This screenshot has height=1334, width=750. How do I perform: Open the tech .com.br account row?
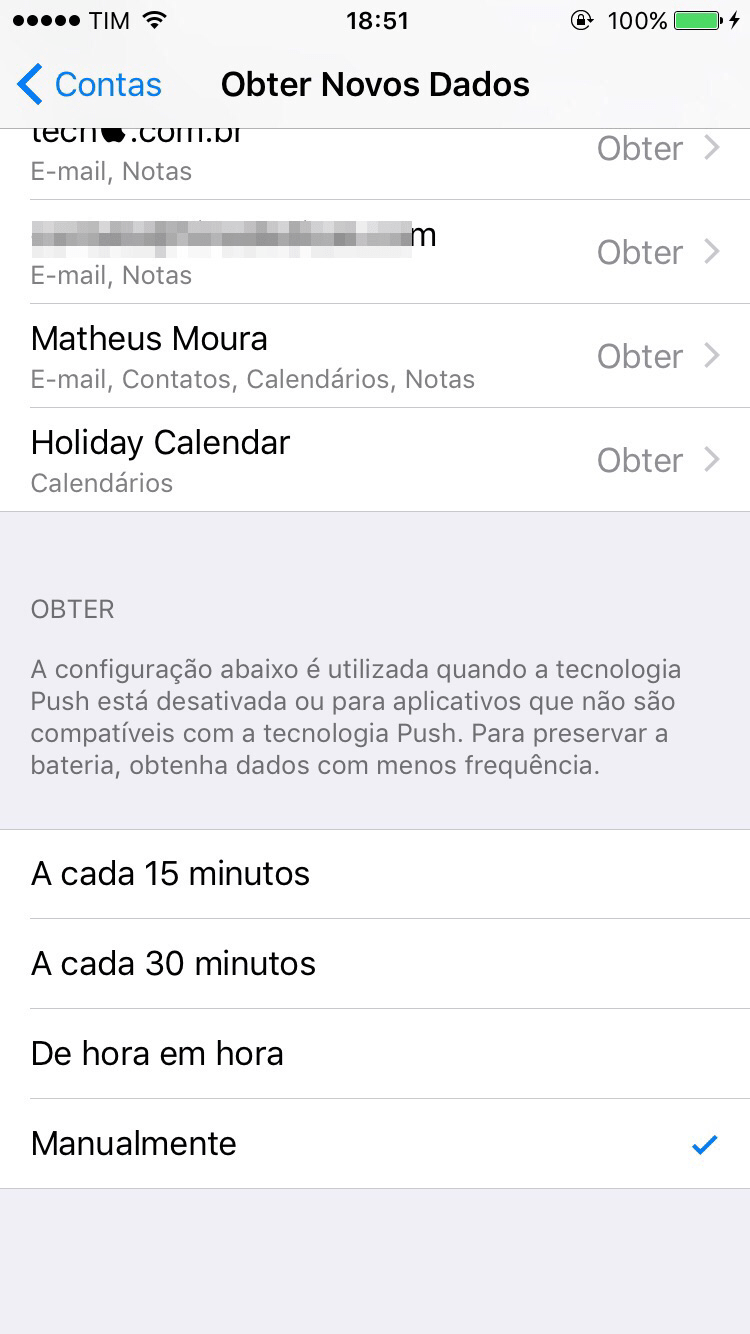click(375, 158)
